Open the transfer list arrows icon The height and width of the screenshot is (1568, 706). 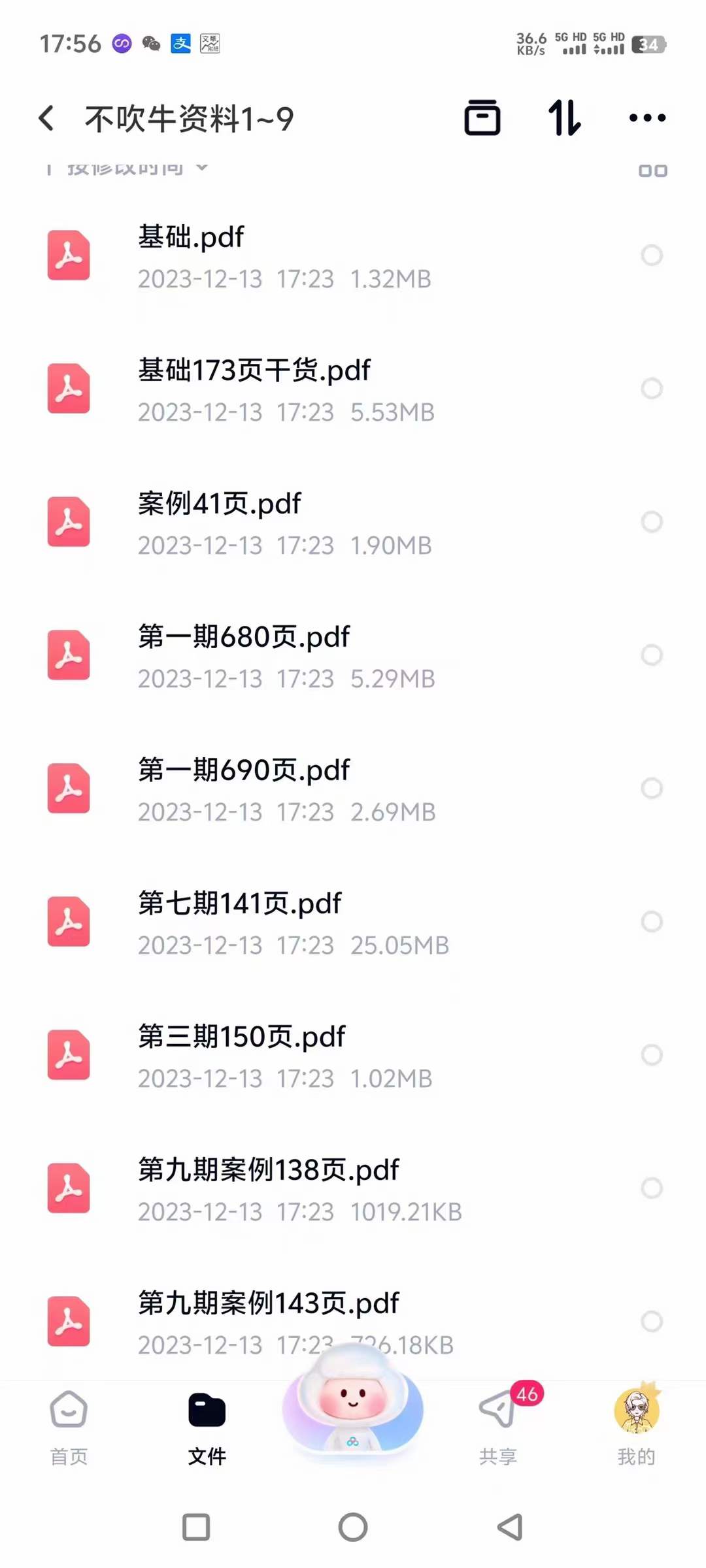(x=564, y=118)
